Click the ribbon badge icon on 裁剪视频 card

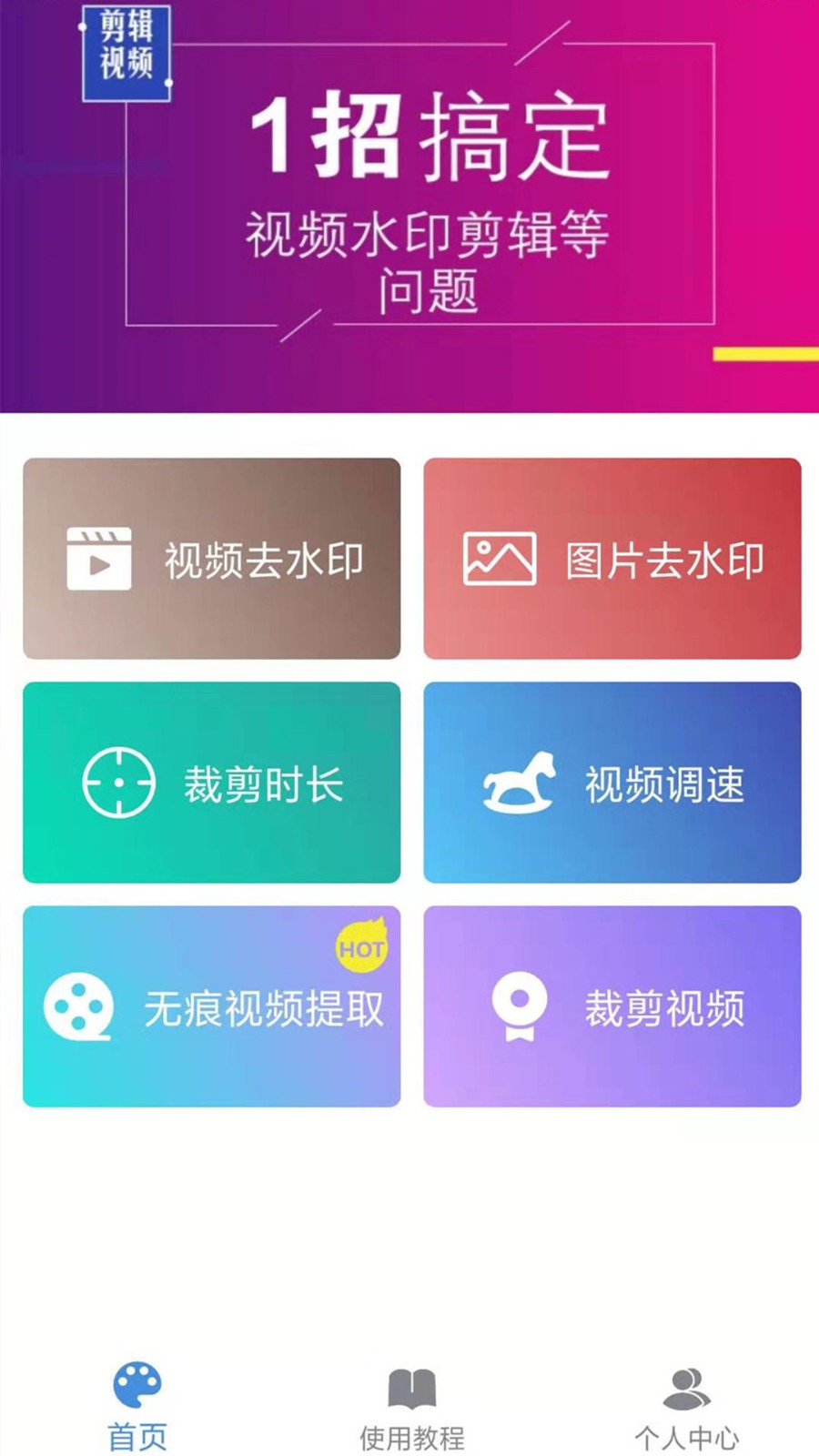(x=521, y=1007)
